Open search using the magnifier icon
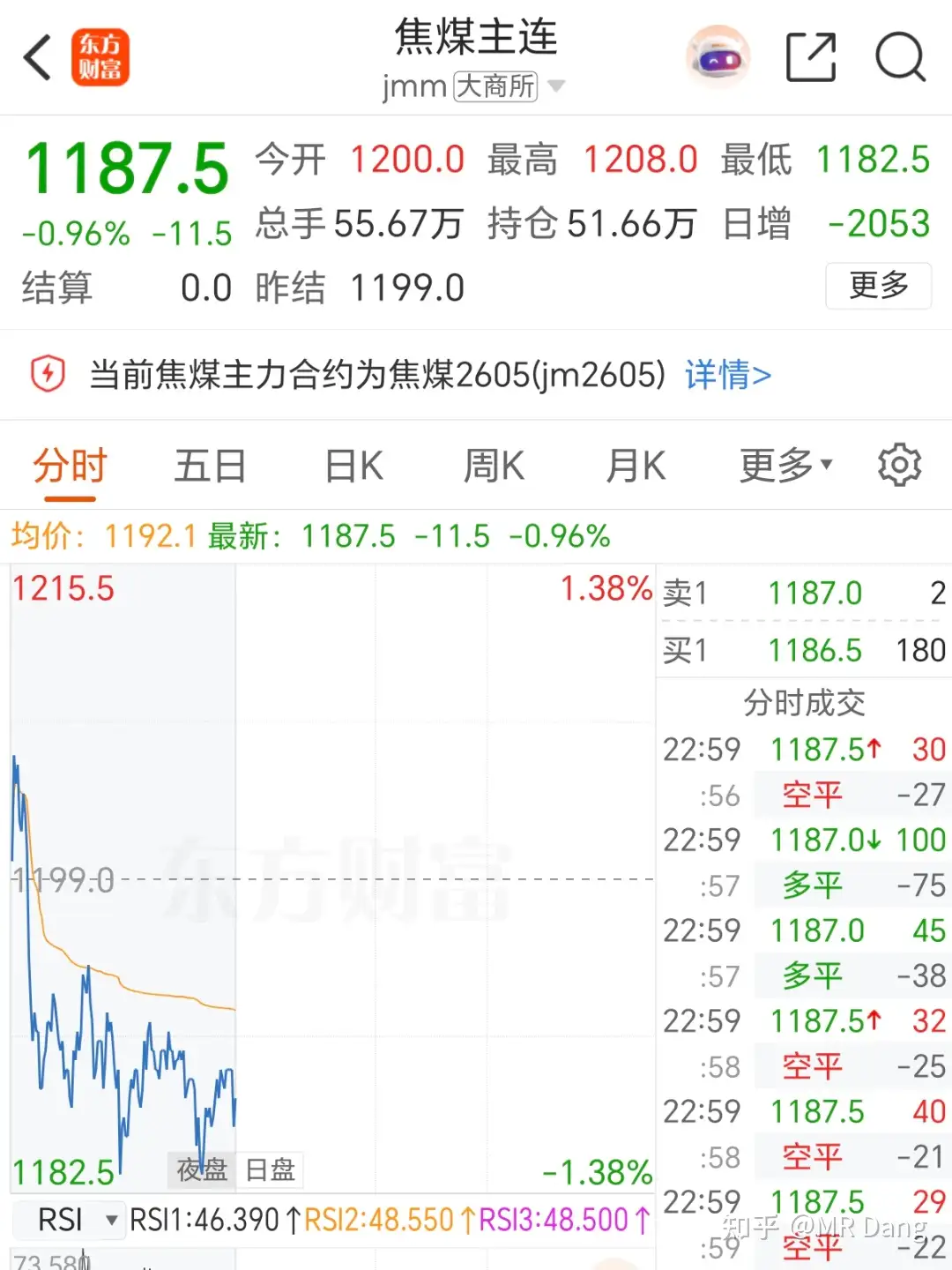The height and width of the screenshot is (1270, 952). [x=899, y=56]
